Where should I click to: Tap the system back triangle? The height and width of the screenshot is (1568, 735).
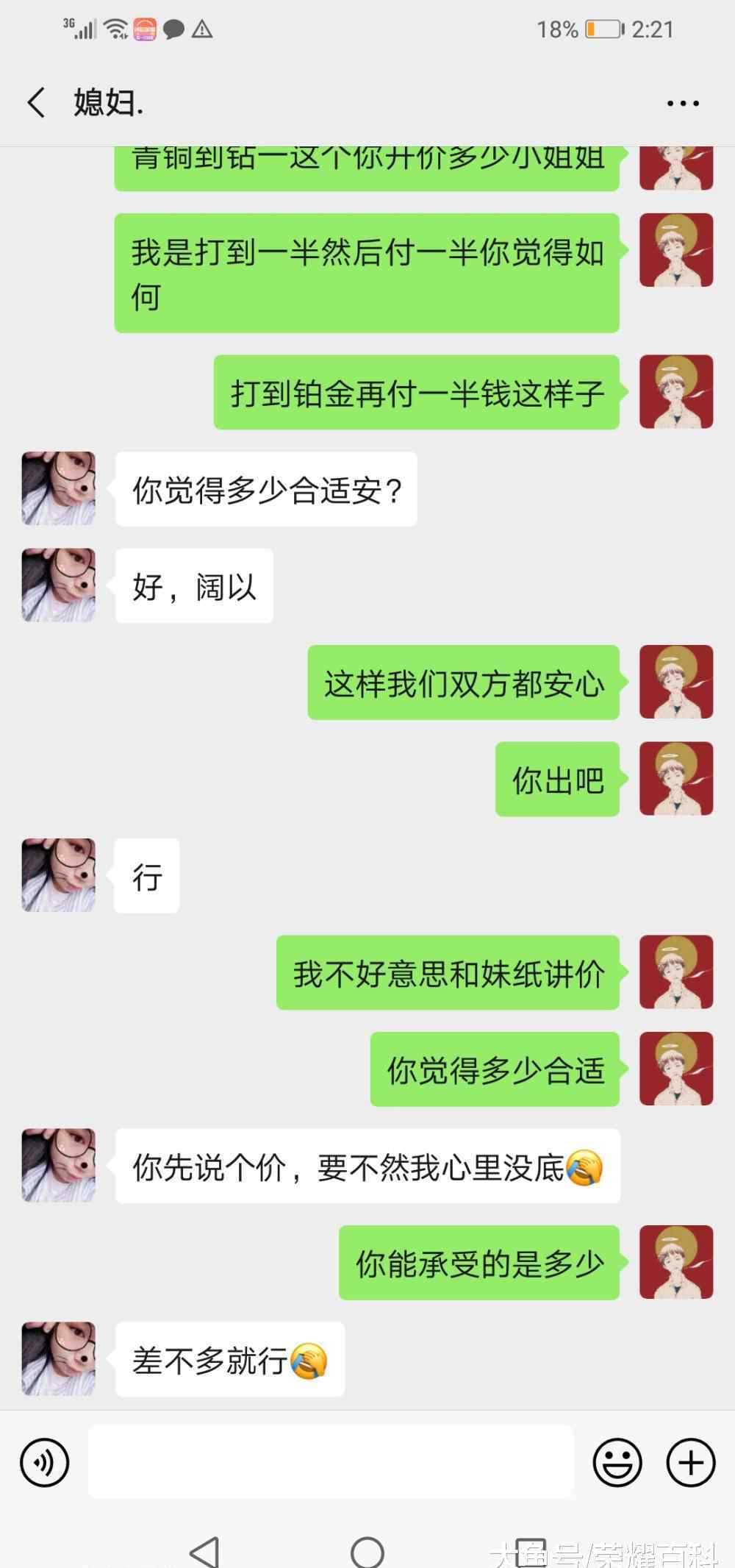pyautogui.click(x=205, y=1552)
